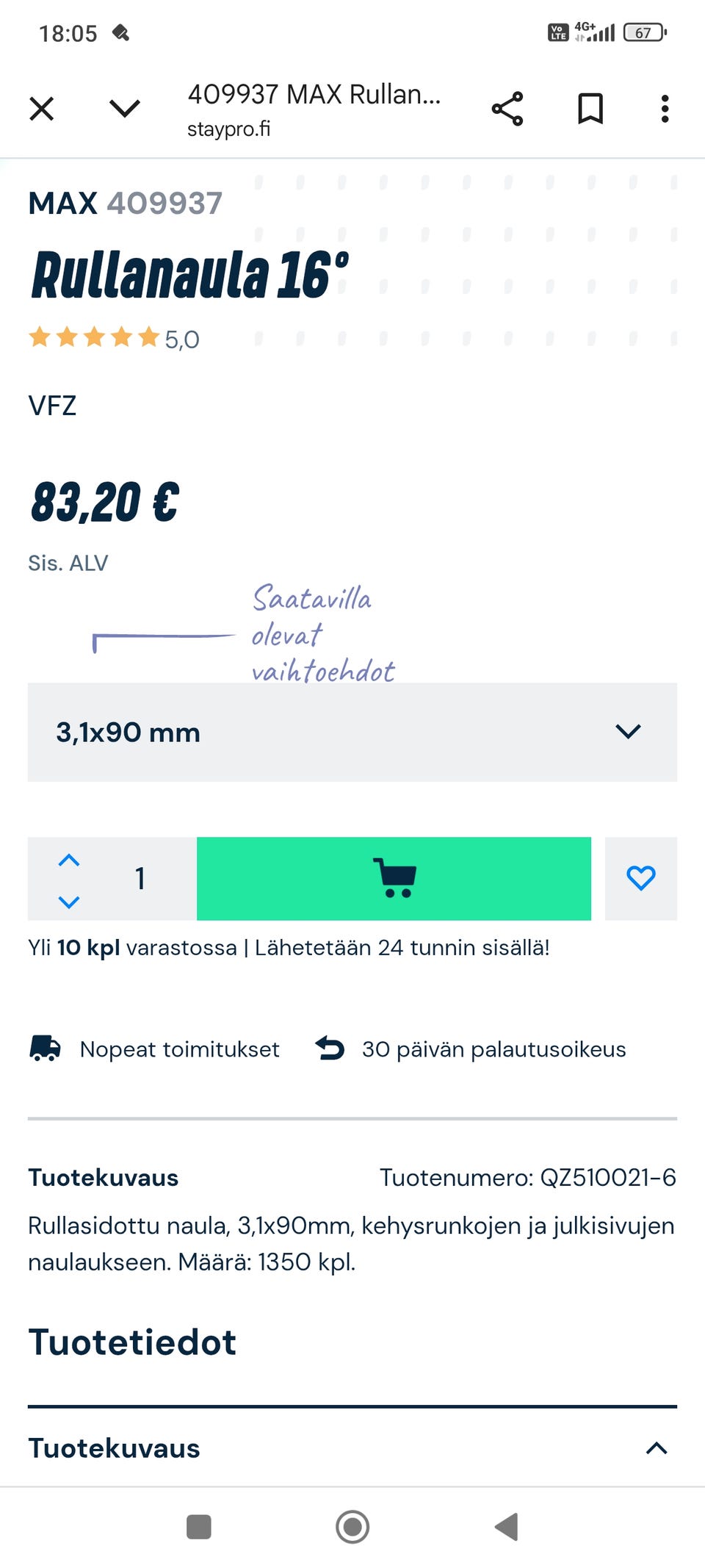Toggle the heart favorite button
Screen dimensions: 705x1568
(x=640, y=879)
